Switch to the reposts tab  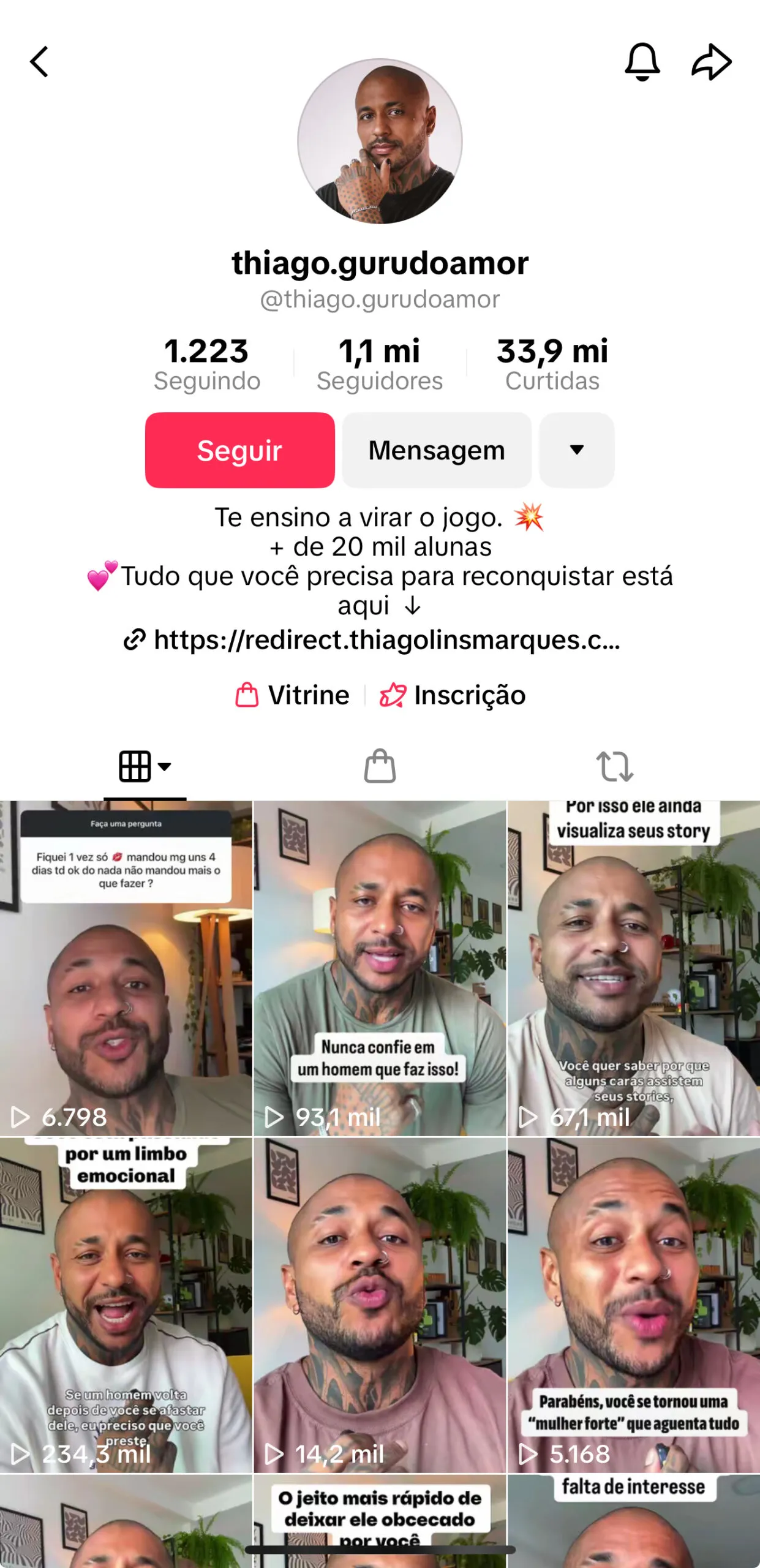pyautogui.click(x=614, y=766)
